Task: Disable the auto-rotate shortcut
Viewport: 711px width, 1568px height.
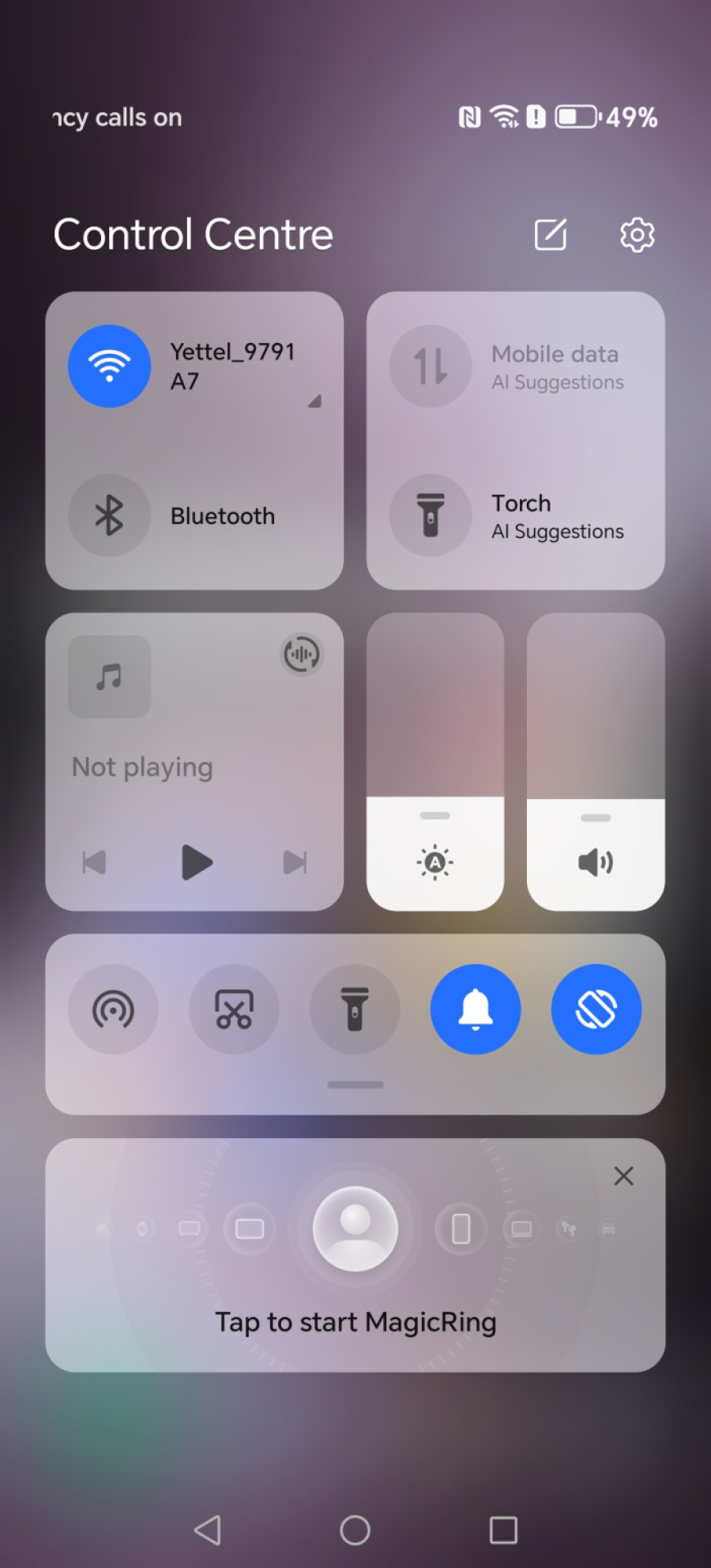Action: pyautogui.click(x=596, y=1009)
